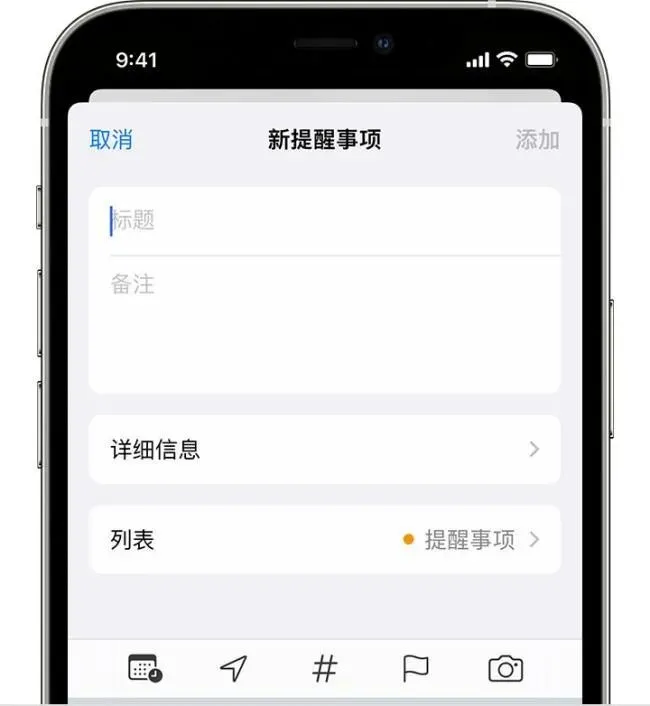Tap the flag icon to flag reminder
650x706 pixels.
414,668
